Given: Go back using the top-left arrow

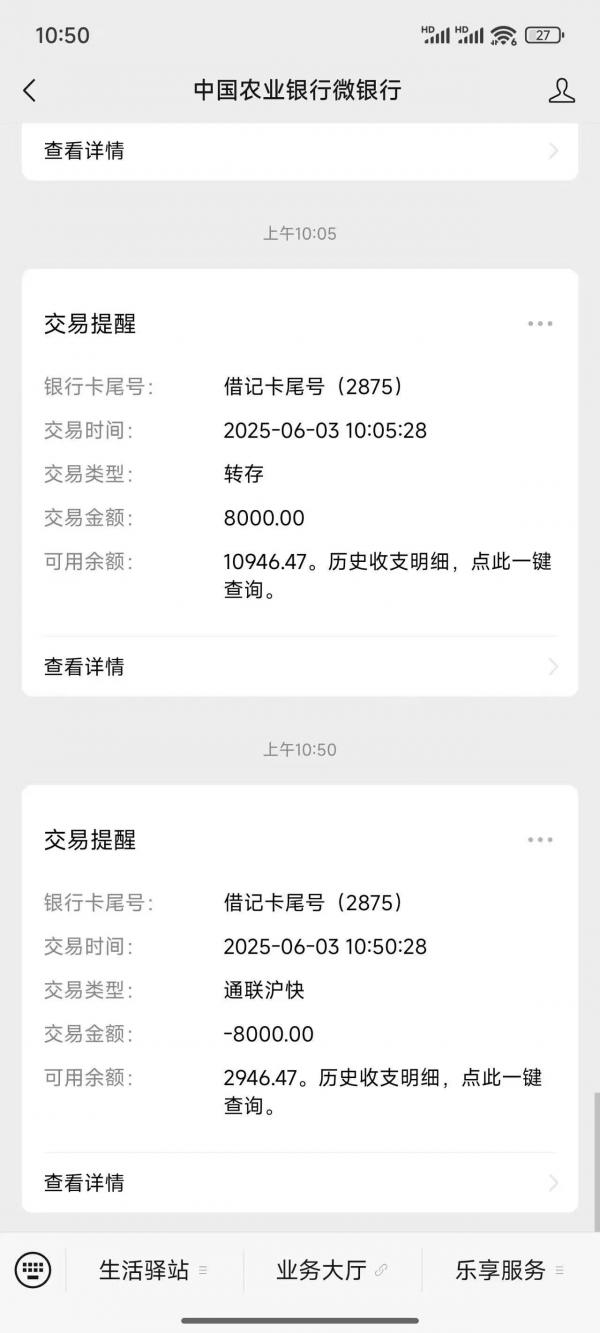Looking at the screenshot, I should pyautogui.click(x=29, y=90).
